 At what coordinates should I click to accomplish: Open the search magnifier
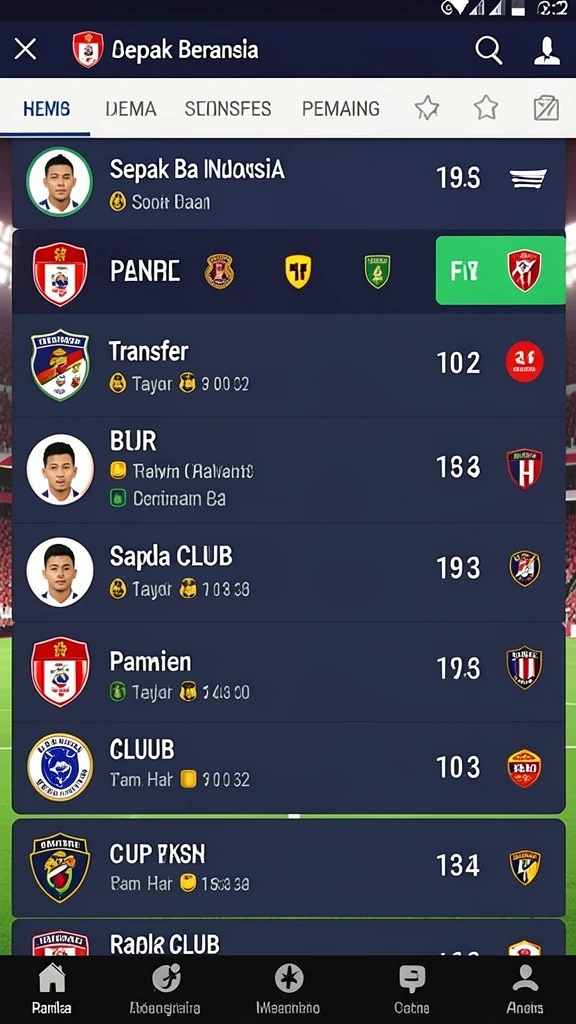(x=488, y=50)
